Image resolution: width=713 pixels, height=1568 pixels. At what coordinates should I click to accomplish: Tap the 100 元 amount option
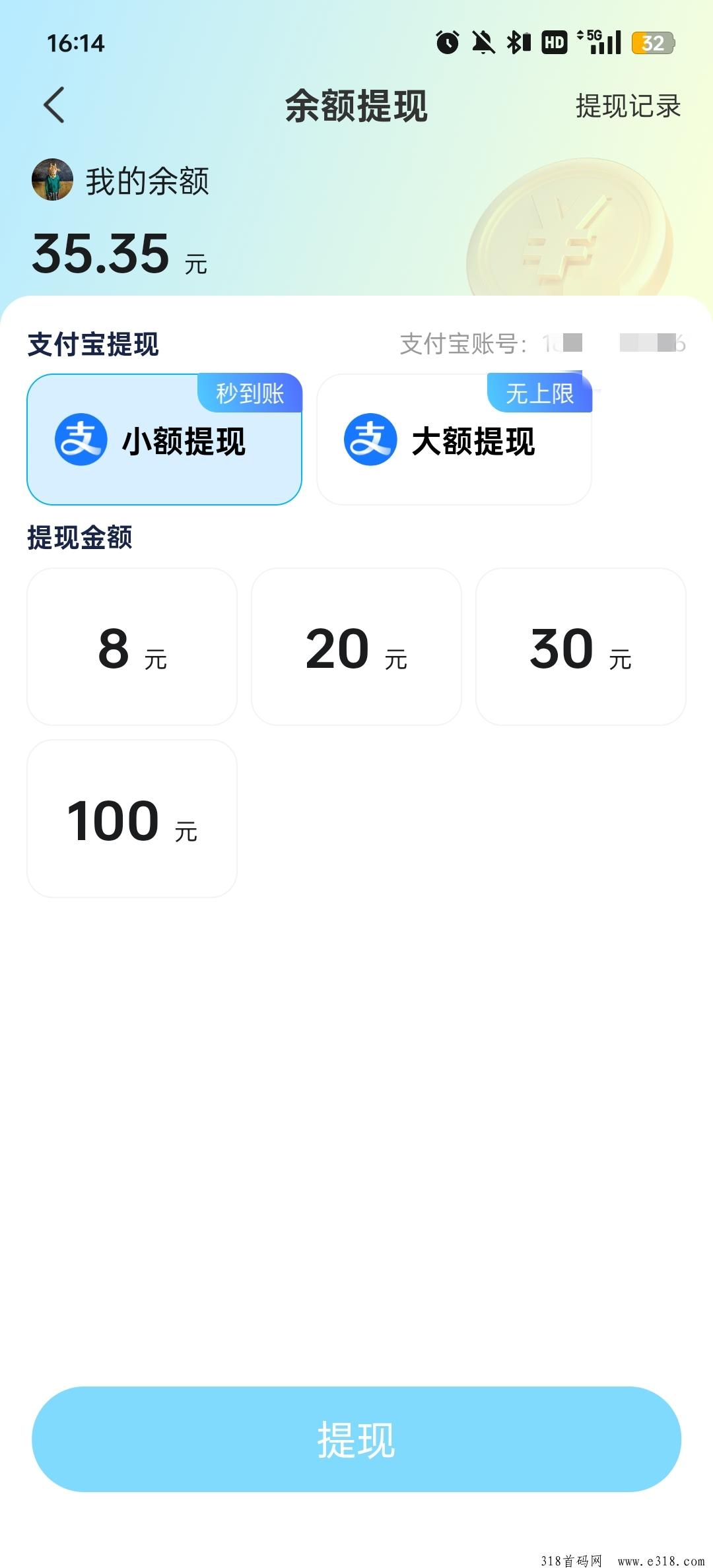(132, 819)
